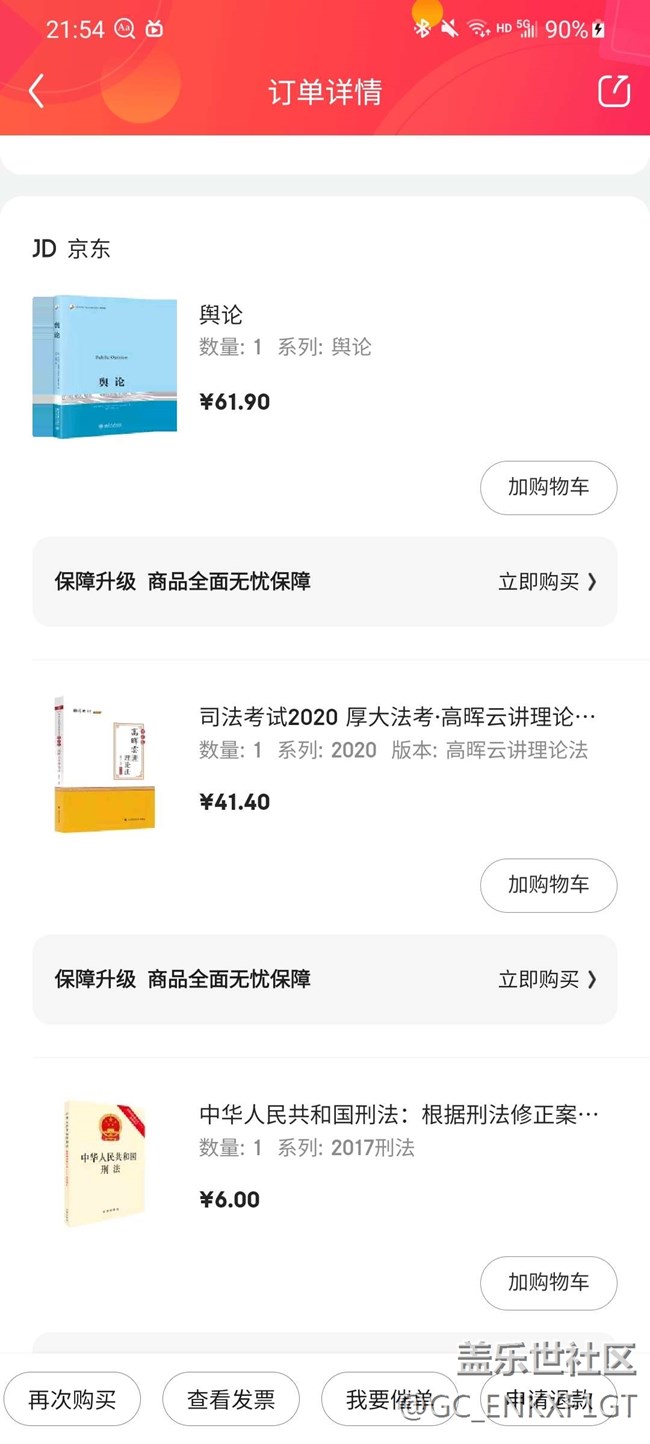Viewport: 650px width, 1444px height.
Task: Add 舆论 to the shopping cart
Action: click(548, 488)
